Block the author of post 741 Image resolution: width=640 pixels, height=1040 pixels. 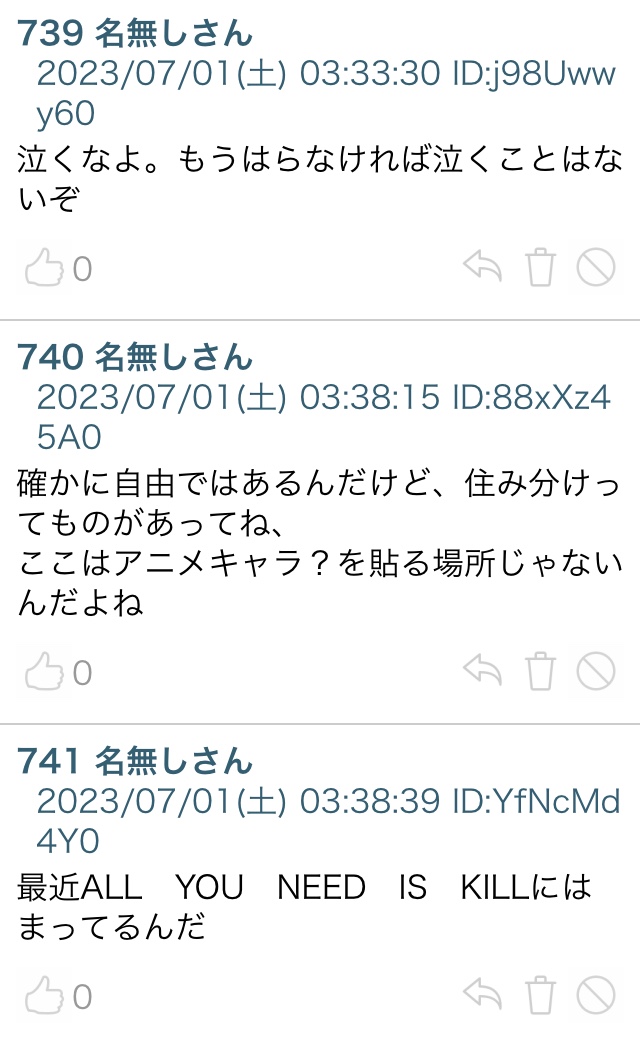(596, 995)
